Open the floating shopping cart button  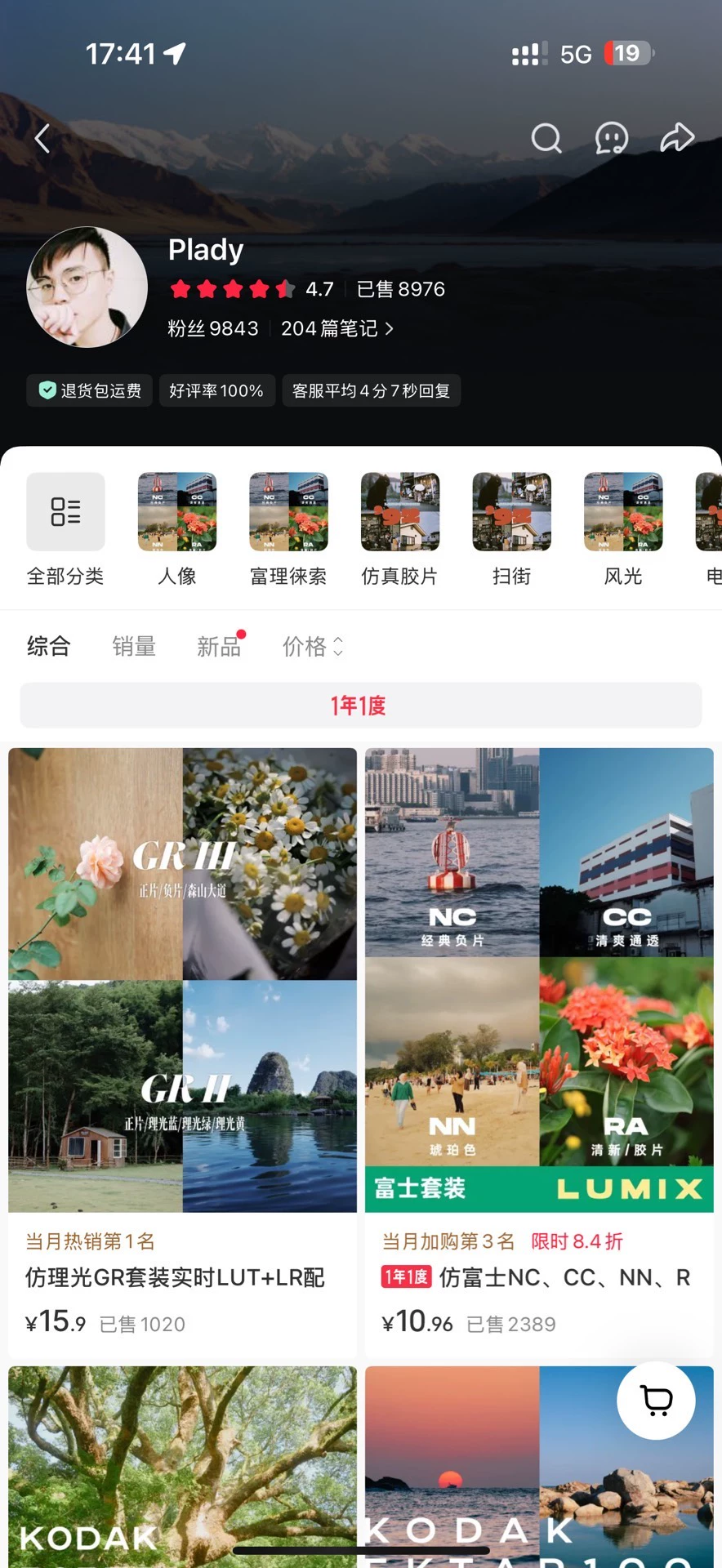(x=656, y=1401)
